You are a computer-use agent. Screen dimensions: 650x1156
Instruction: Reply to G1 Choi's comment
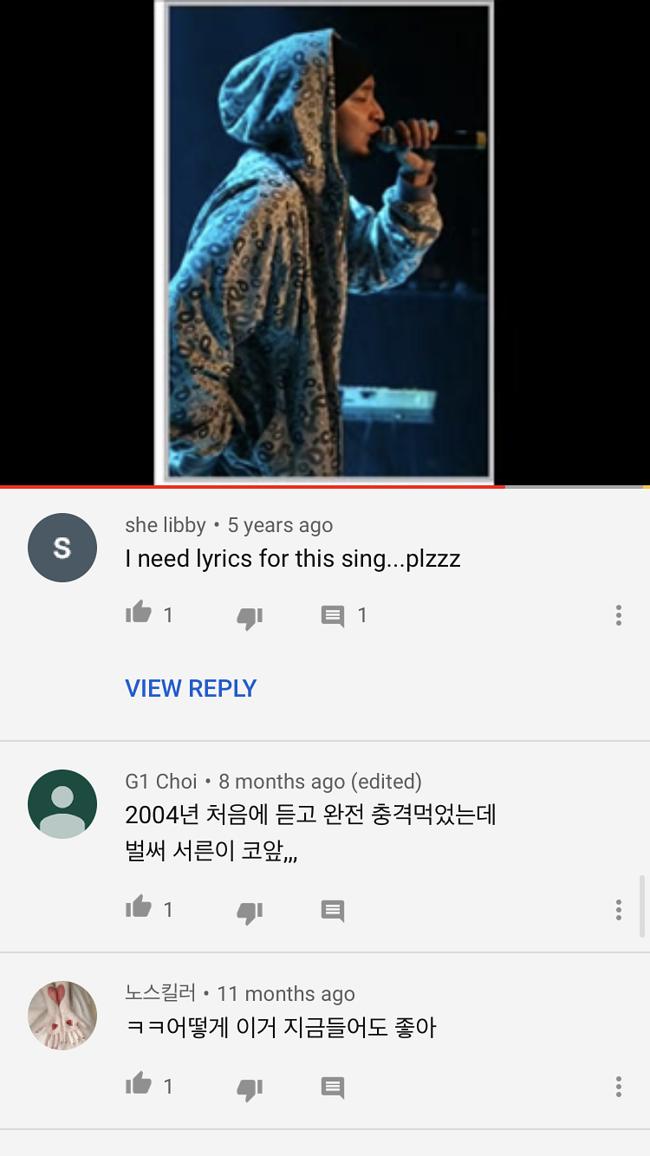pyautogui.click(x=333, y=910)
